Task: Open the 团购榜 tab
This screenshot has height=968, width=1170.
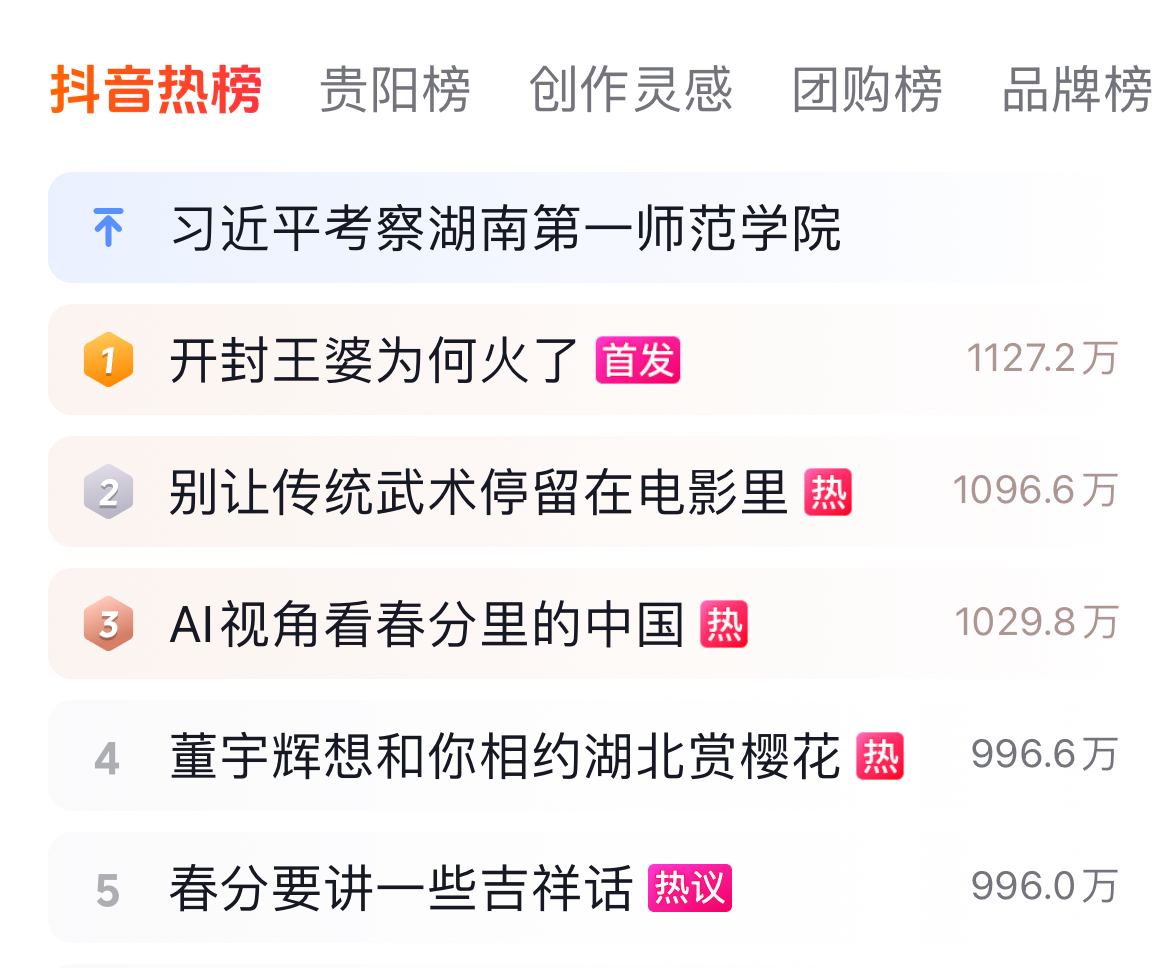Action: point(866,90)
